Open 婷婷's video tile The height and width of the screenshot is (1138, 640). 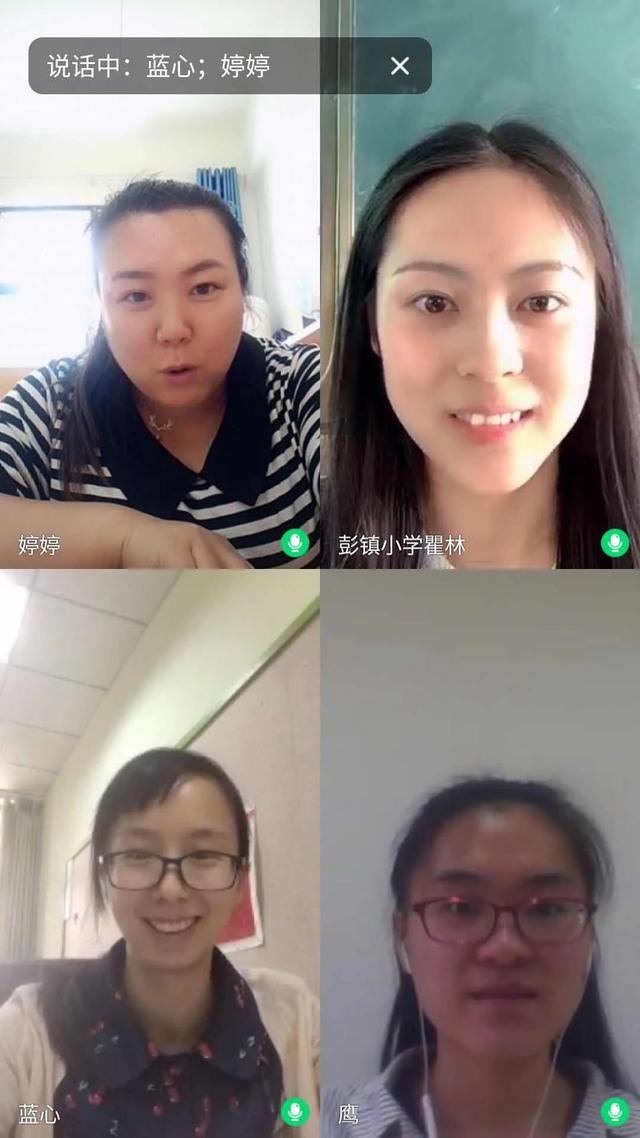tap(160, 330)
